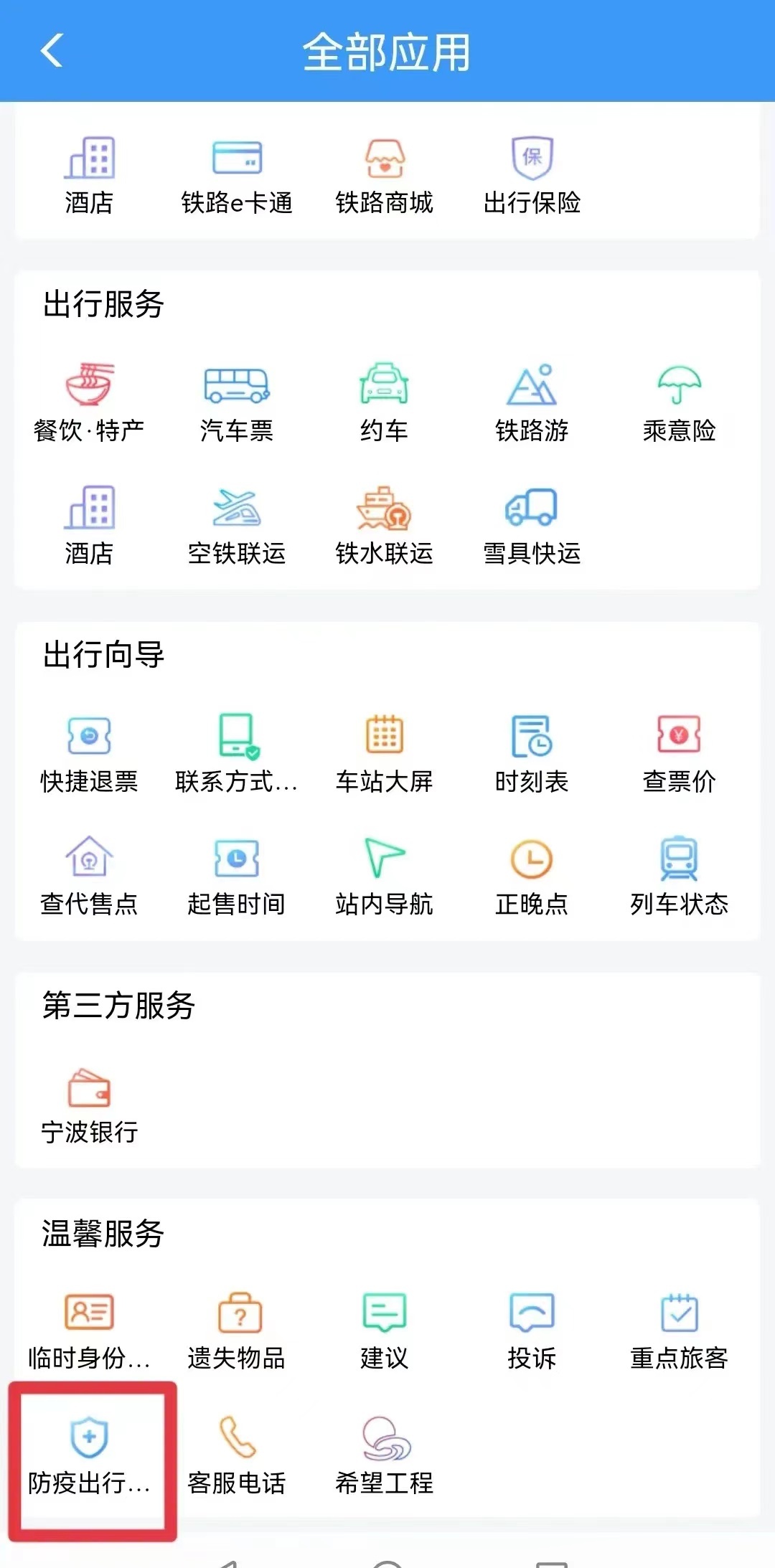The image size is (775, 1568).
Task: Open 汽车票 bus tickets
Action: pos(237,403)
